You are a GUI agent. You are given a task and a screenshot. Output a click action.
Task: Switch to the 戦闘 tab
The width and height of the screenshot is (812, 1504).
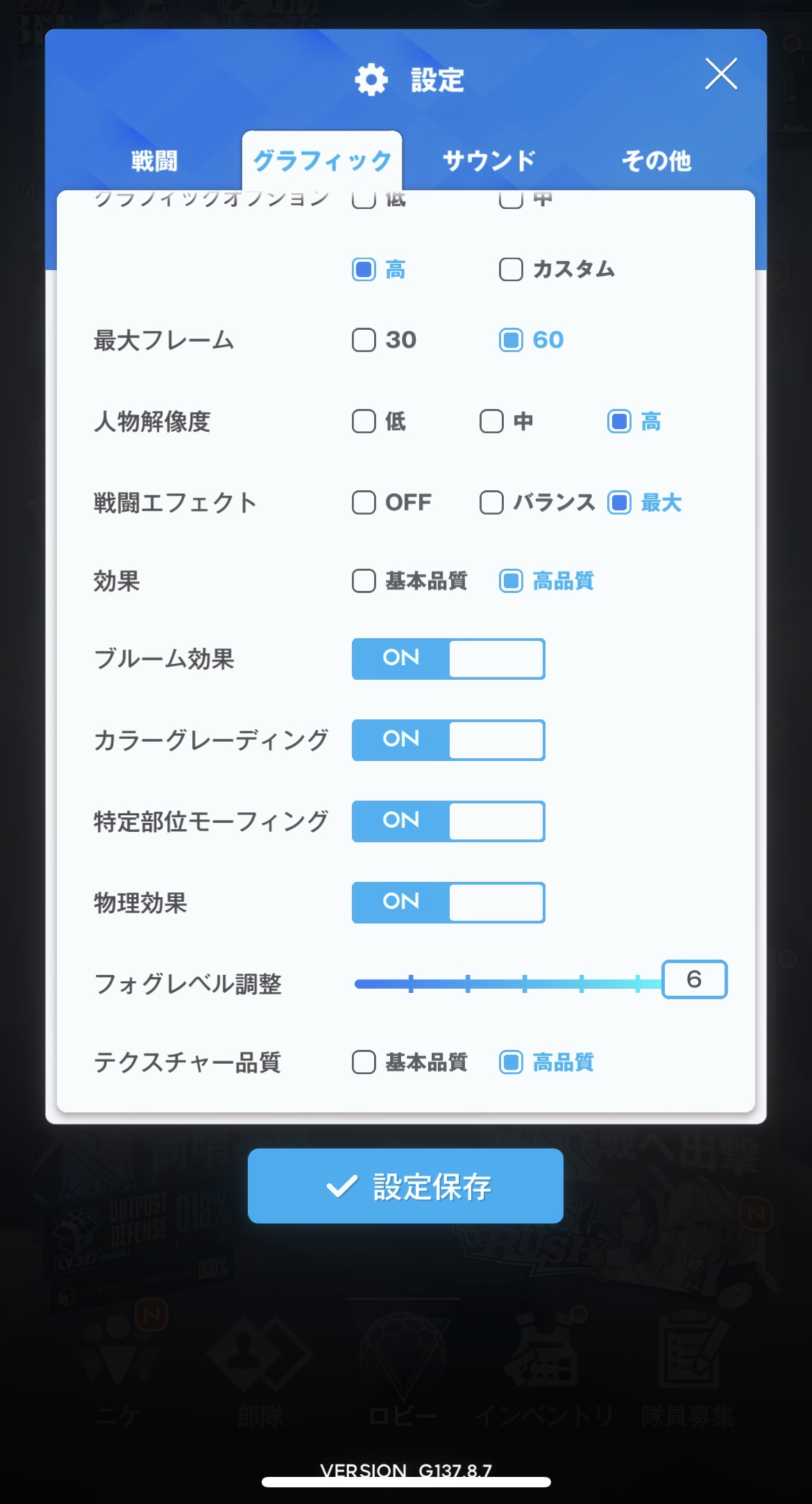pyautogui.click(x=154, y=160)
